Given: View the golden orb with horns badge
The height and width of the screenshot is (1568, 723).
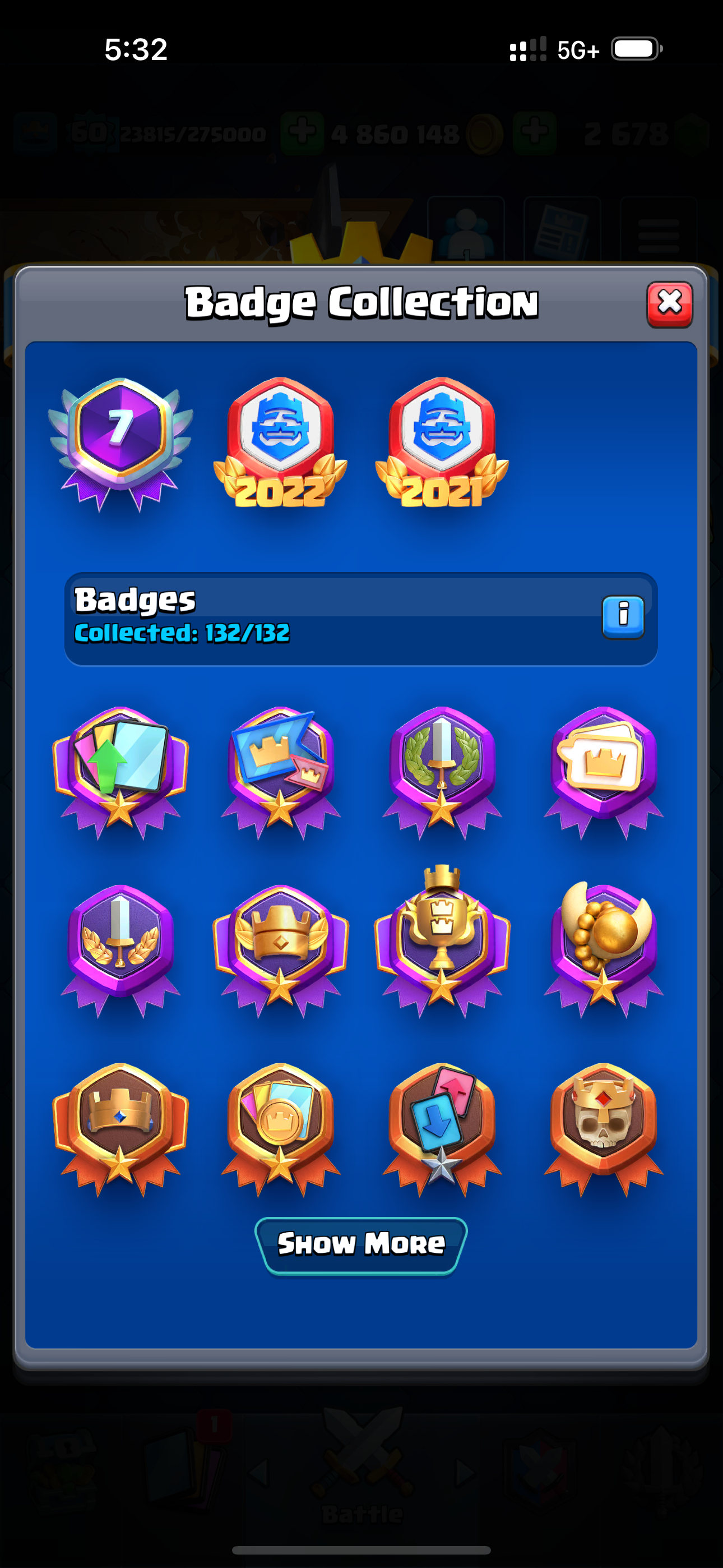Looking at the screenshot, I should click(x=603, y=949).
